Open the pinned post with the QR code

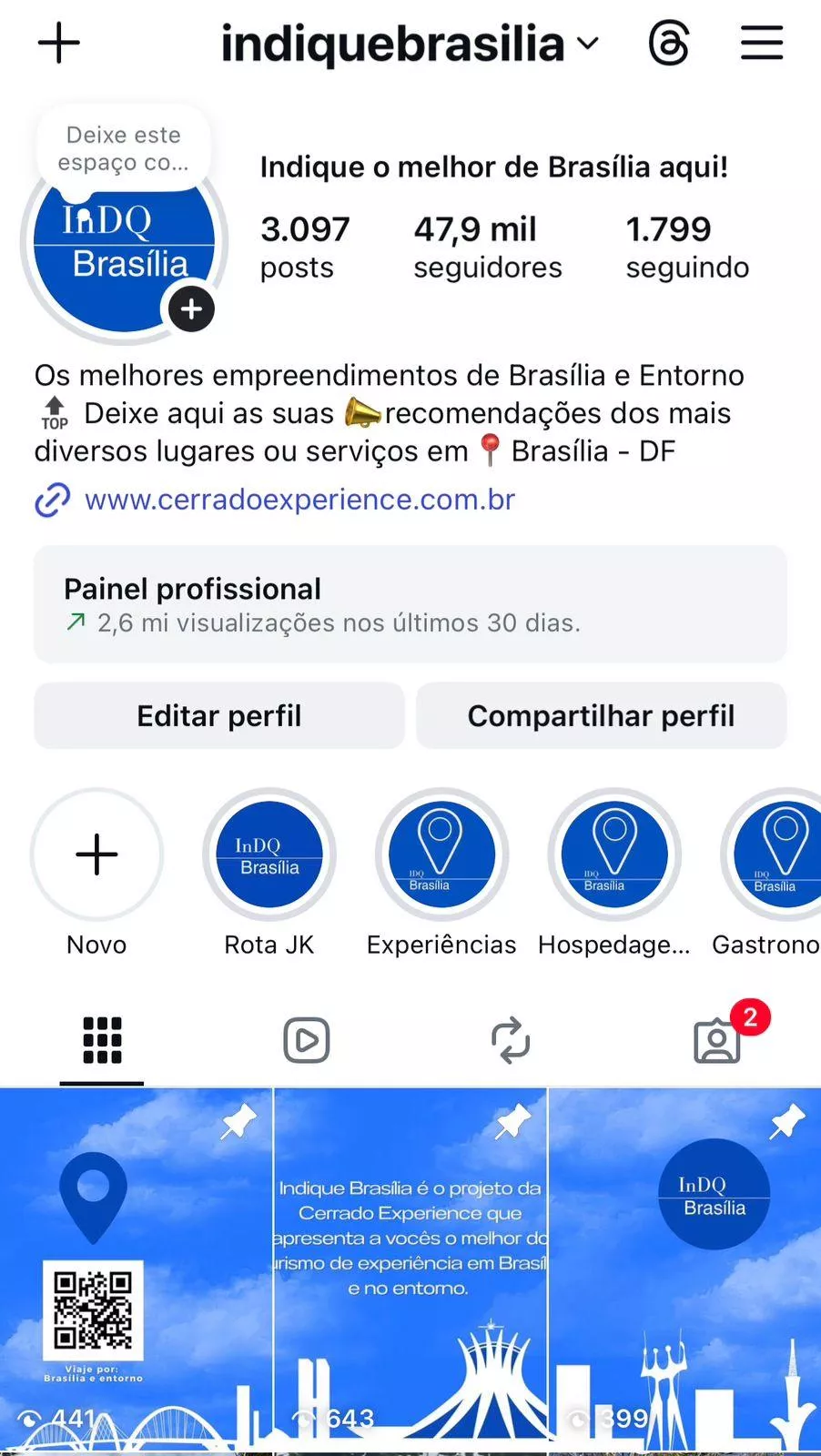coord(137,1269)
